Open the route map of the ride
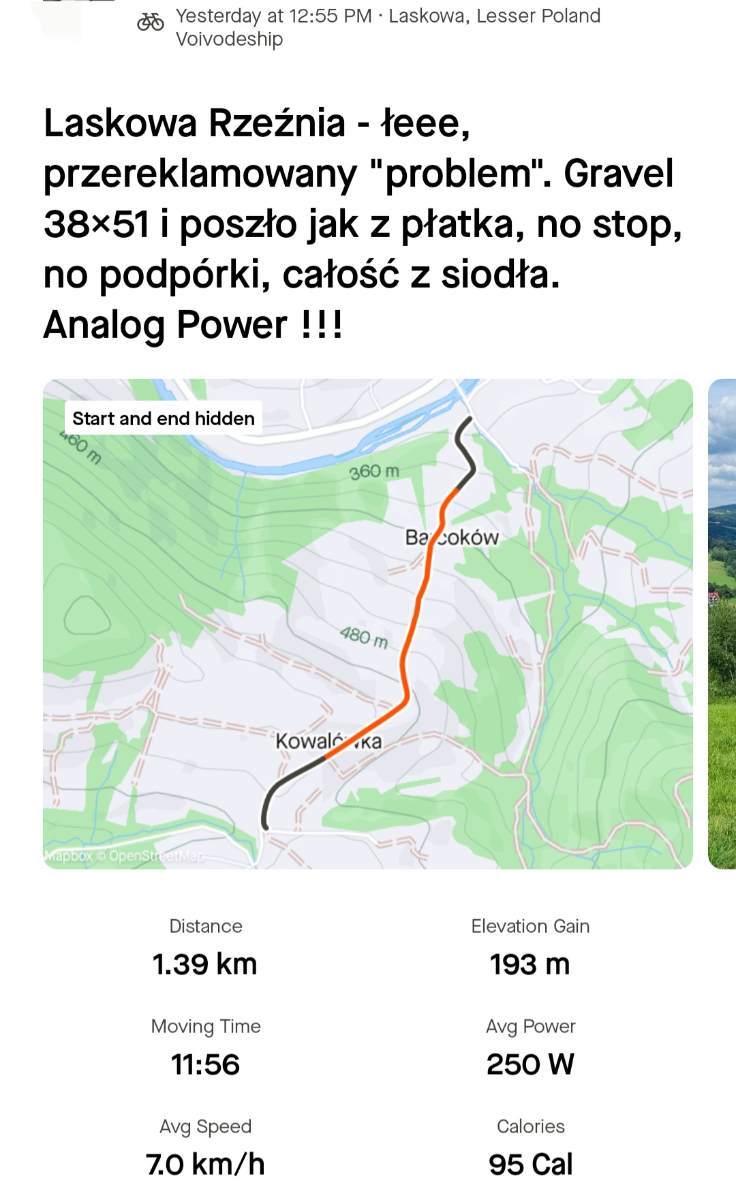The height and width of the screenshot is (1200, 736). point(368,623)
